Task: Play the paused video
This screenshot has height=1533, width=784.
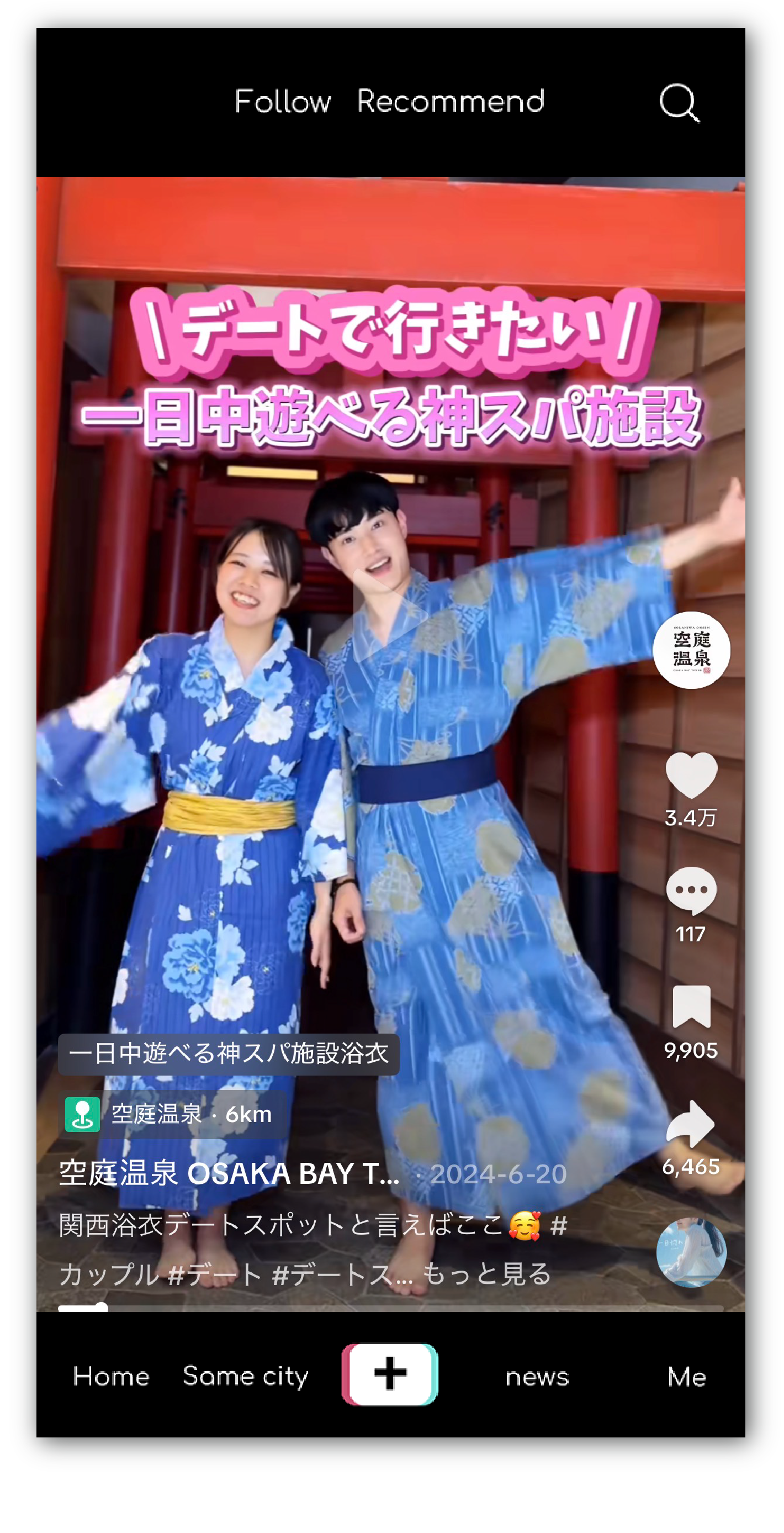Action: point(390,614)
